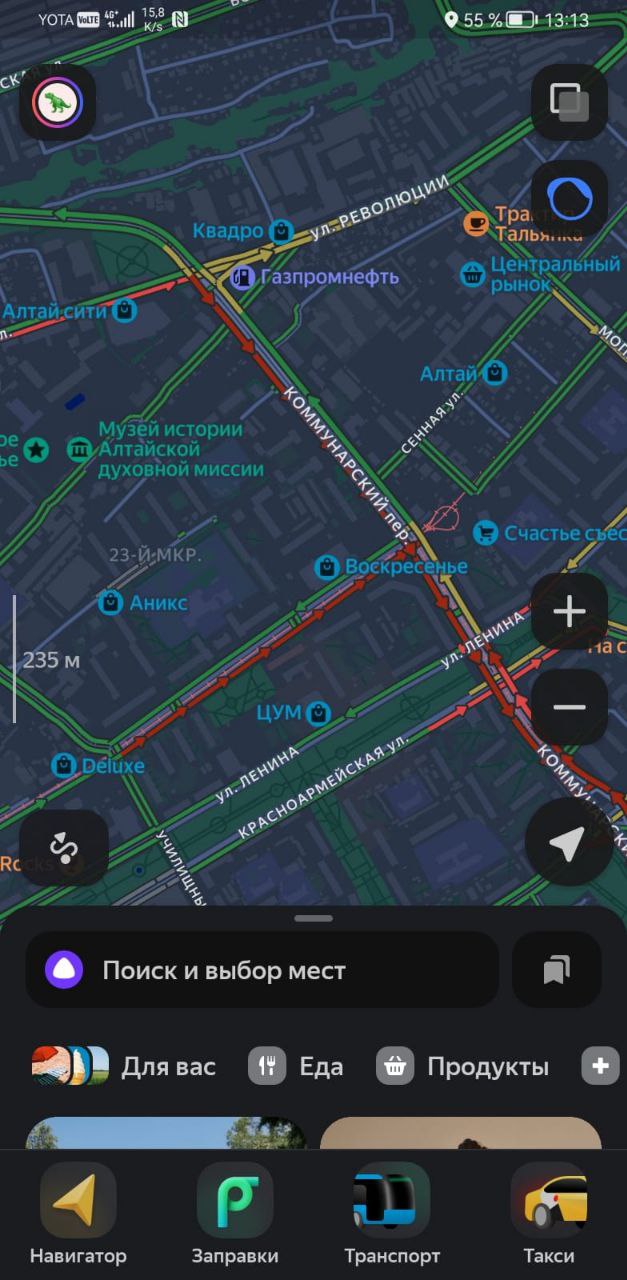The image size is (627, 1280).
Task: Open the Центральный рынок marker
Action: pyautogui.click(x=541, y=274)
